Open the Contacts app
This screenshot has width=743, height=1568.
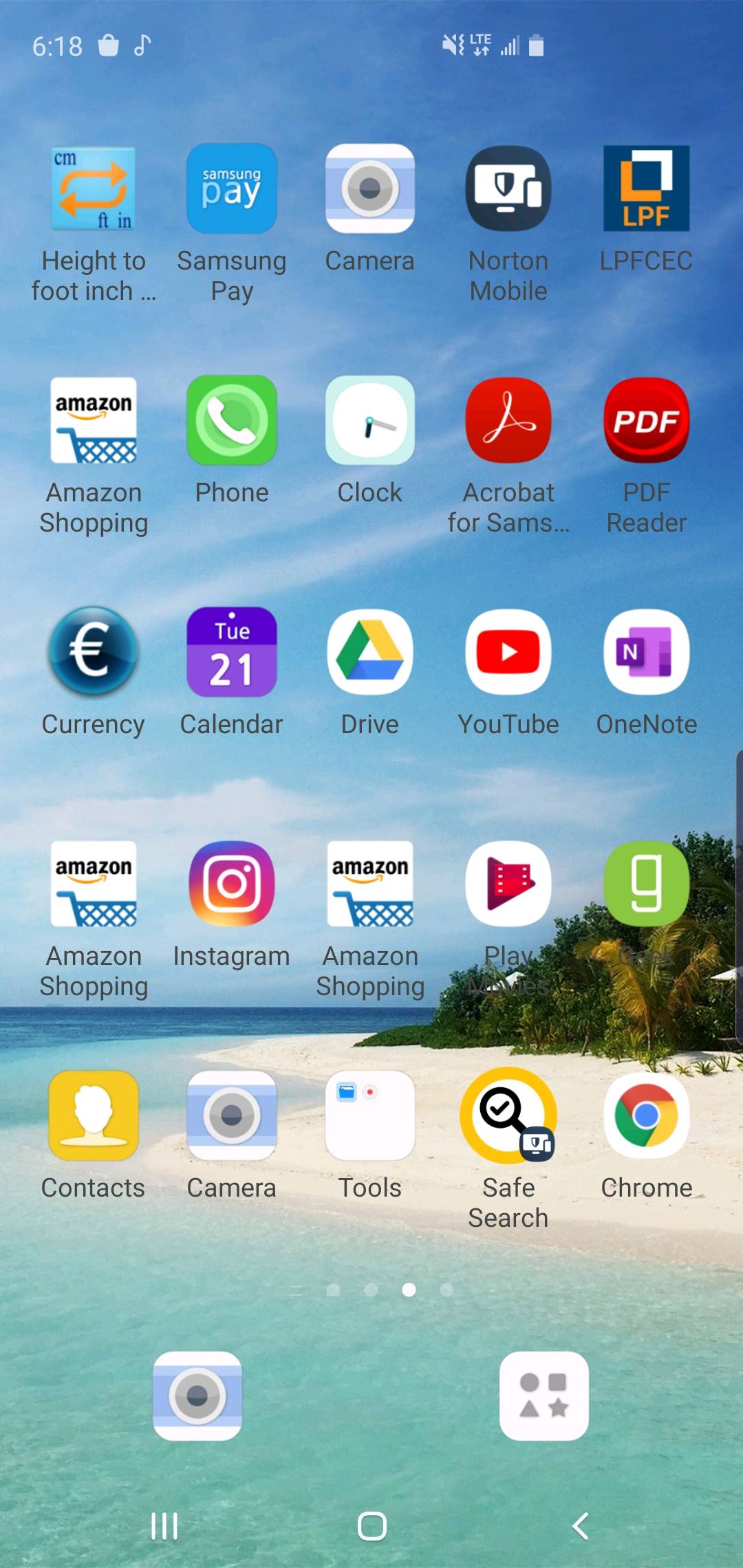(94, 1116)
